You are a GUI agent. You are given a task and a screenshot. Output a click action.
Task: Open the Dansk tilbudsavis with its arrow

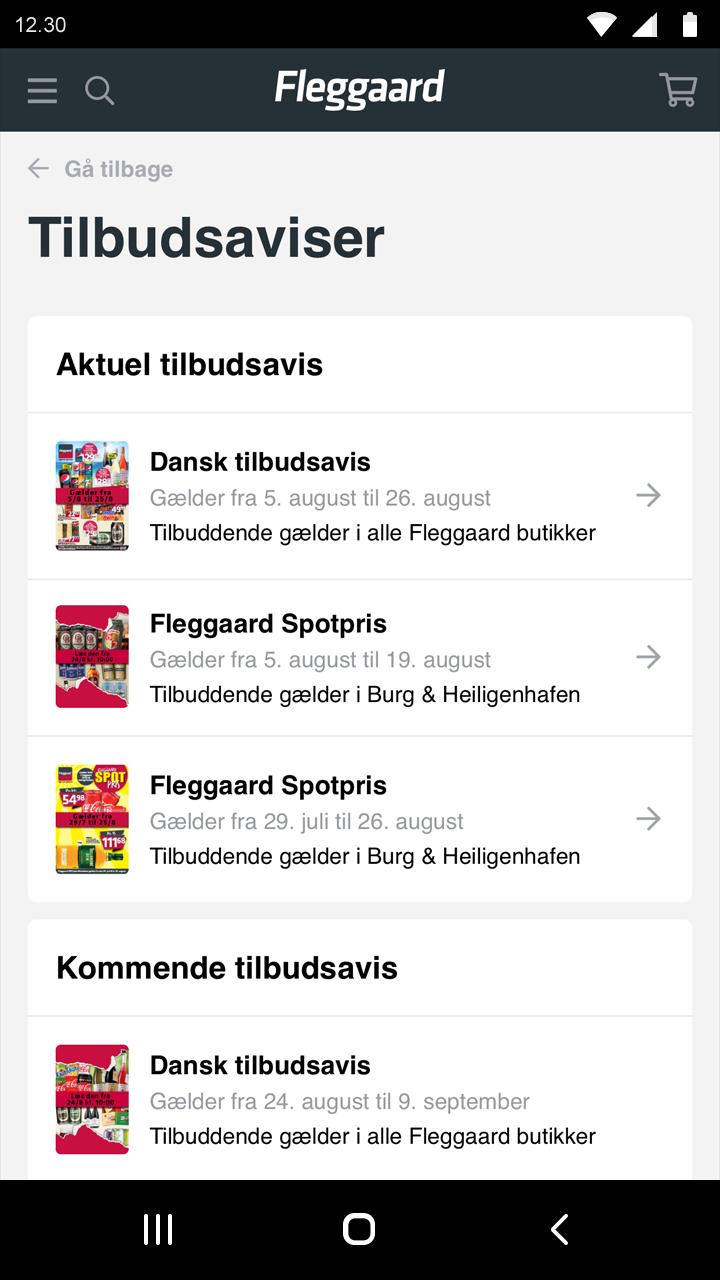coord(649,495)
